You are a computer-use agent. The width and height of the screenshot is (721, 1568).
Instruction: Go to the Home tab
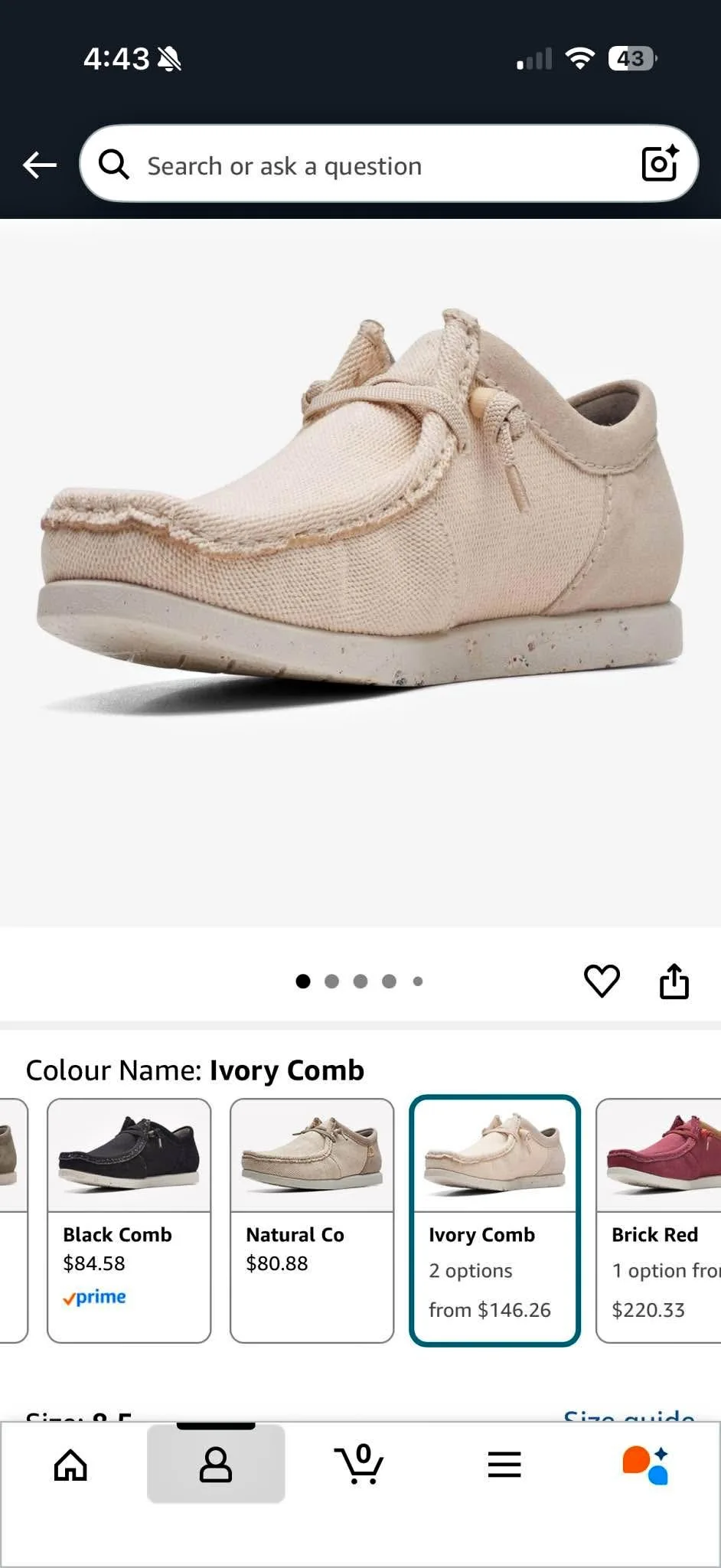pos(71,1462)
